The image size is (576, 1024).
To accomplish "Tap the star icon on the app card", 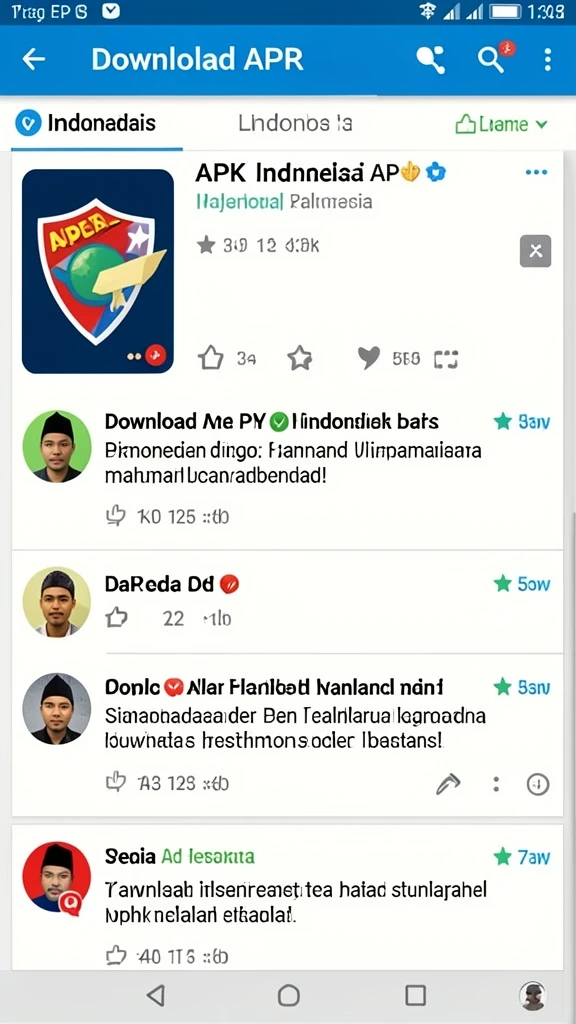I will [x=300, y=358].
